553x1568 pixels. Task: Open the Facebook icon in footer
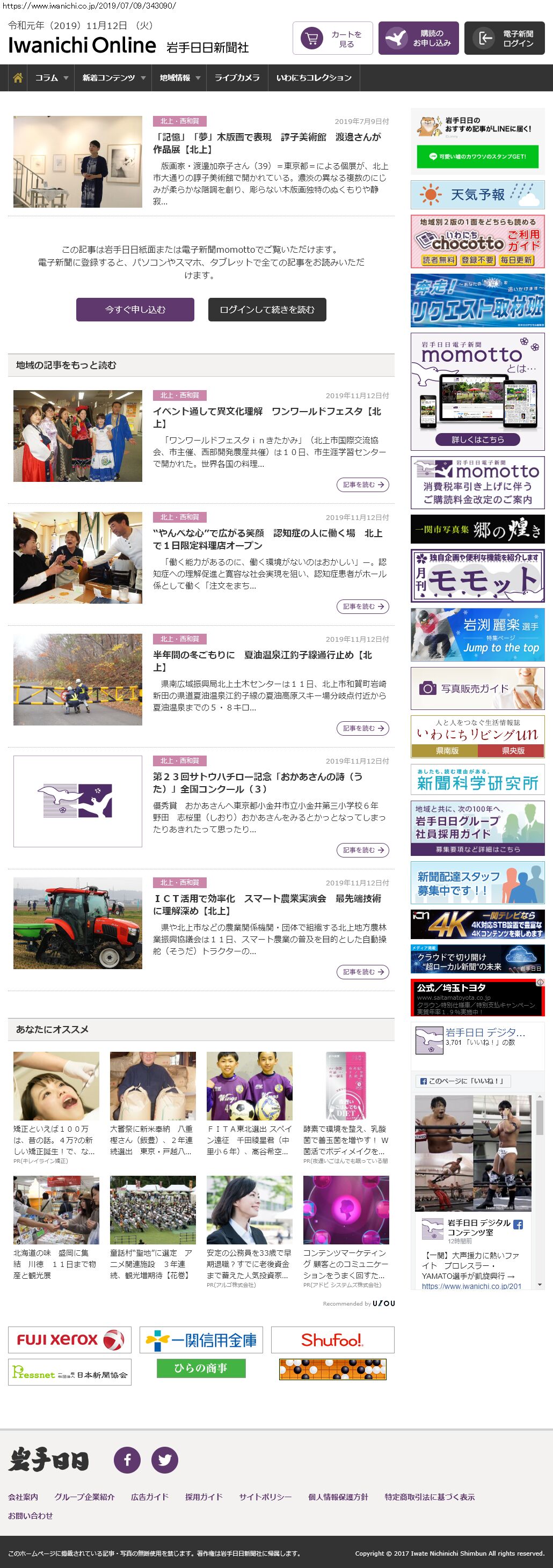(127, 1459)
